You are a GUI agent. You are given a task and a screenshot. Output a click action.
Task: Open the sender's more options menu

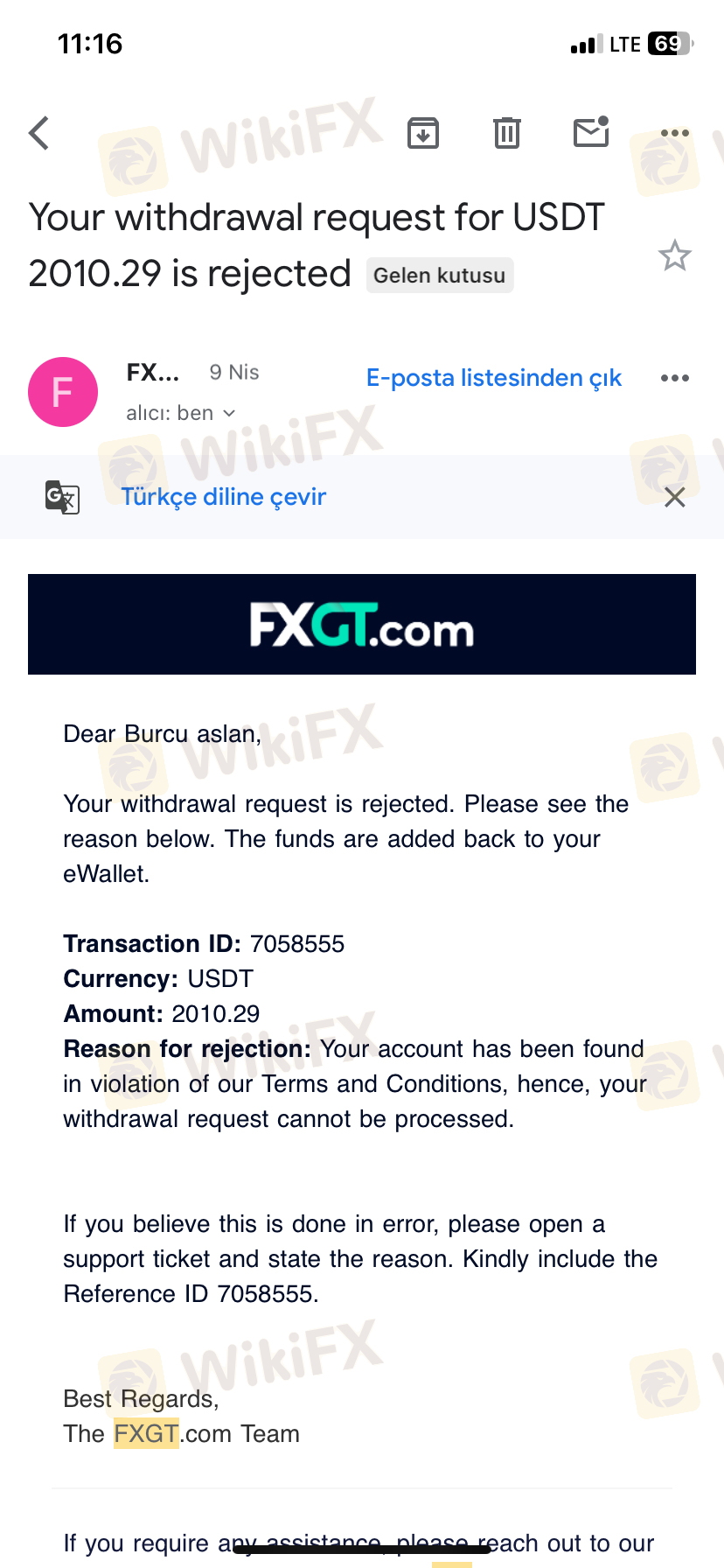point(674,378)
